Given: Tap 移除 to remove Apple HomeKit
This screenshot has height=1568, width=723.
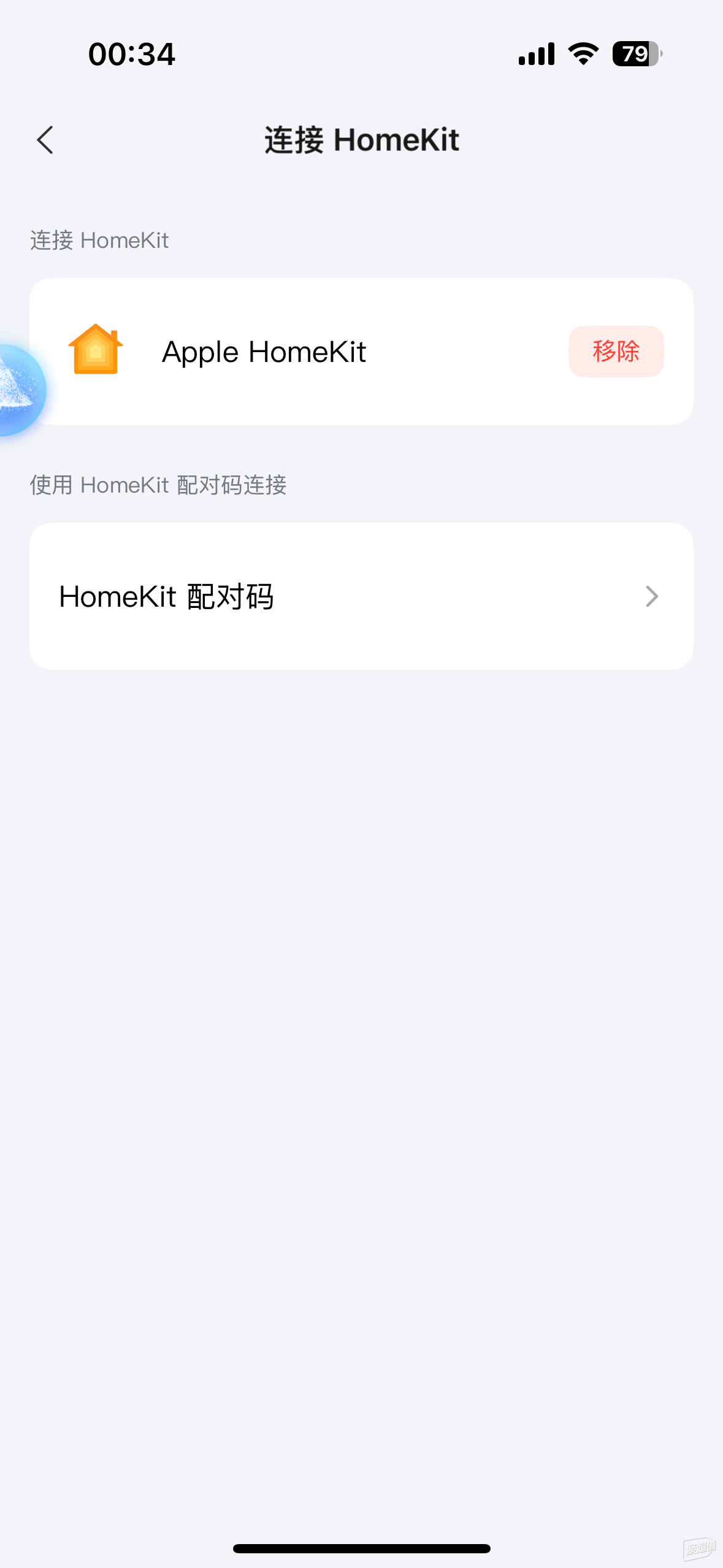Looking at the screenshot, I should [x=616, y=352].
